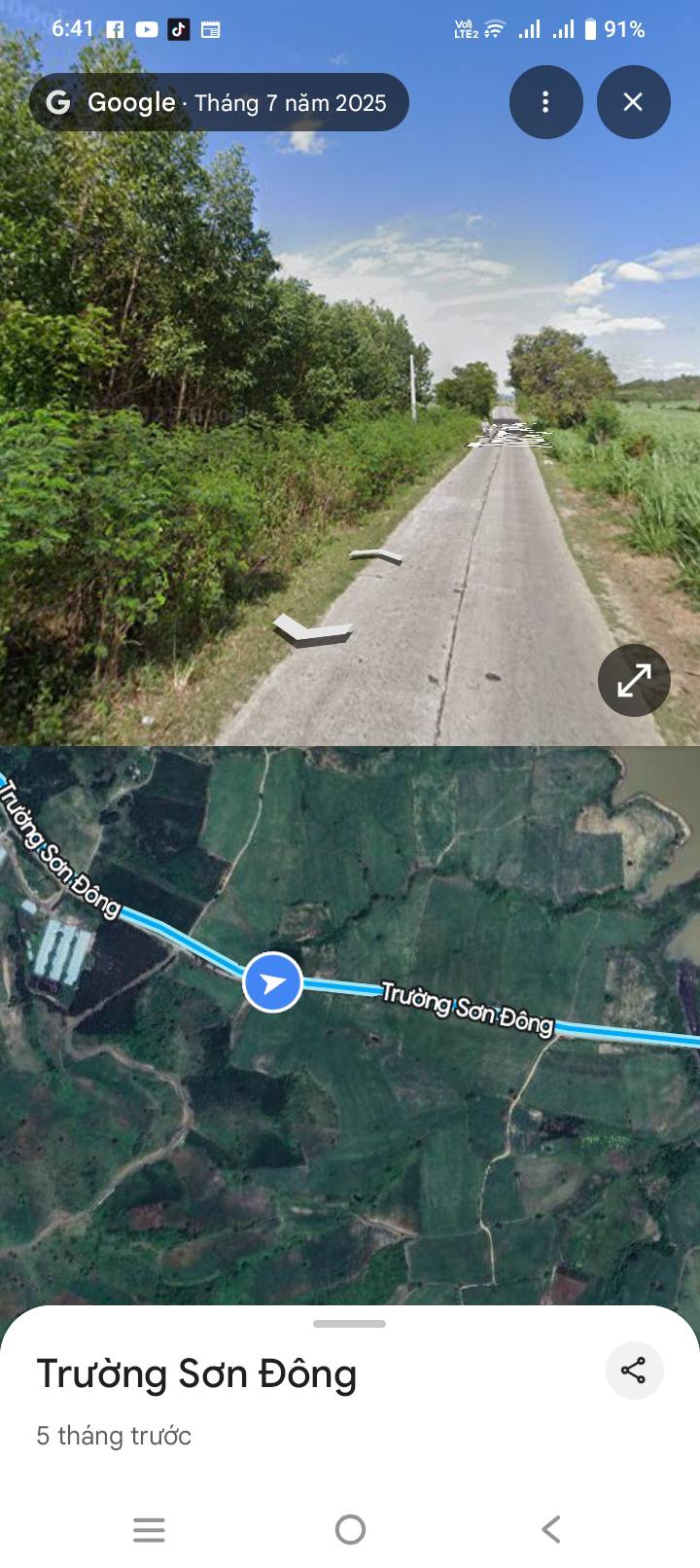The width and height of the screenshot is (700, 1568).
Task: Open recent apps from navigation bar
Action: coord(149,1529)
